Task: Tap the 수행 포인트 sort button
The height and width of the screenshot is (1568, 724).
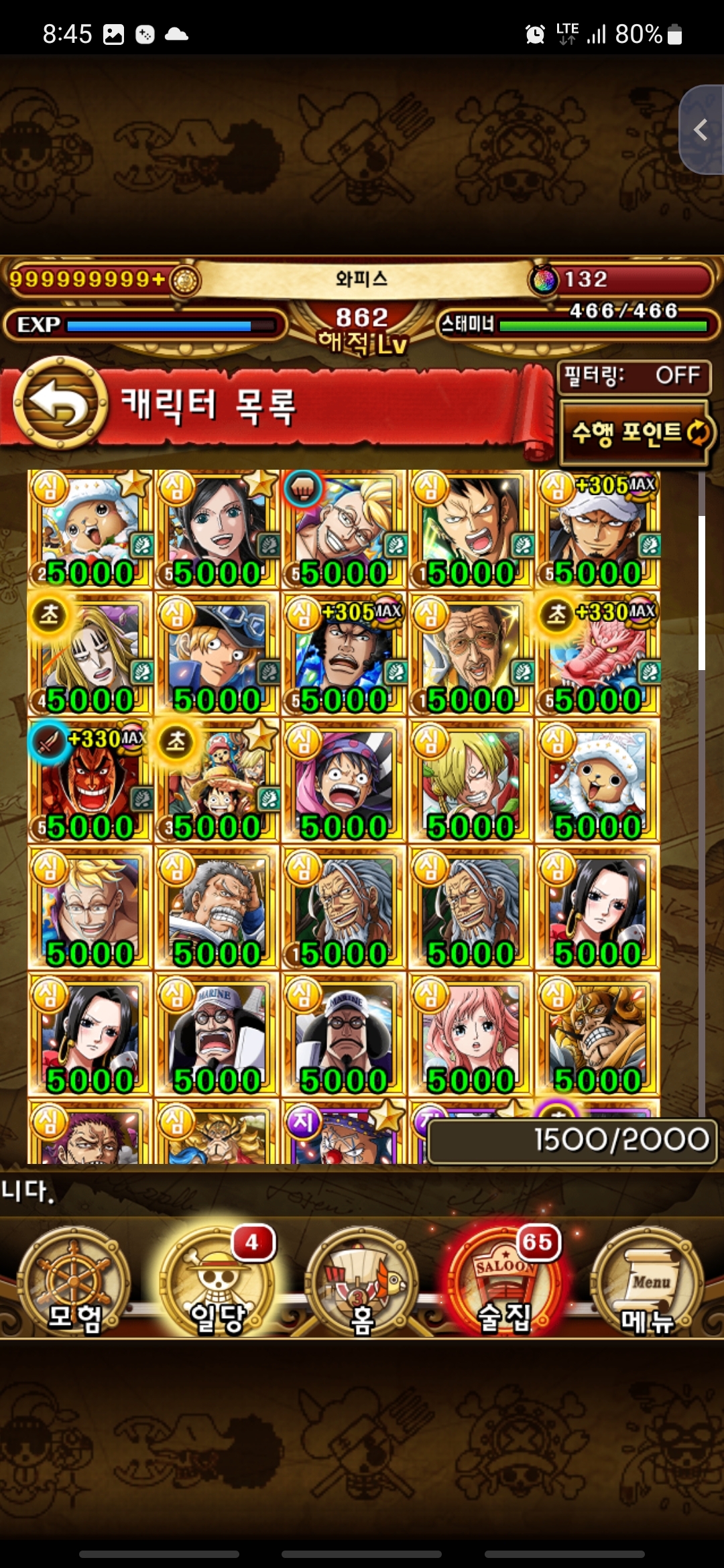Action: (x=636, y=433)
